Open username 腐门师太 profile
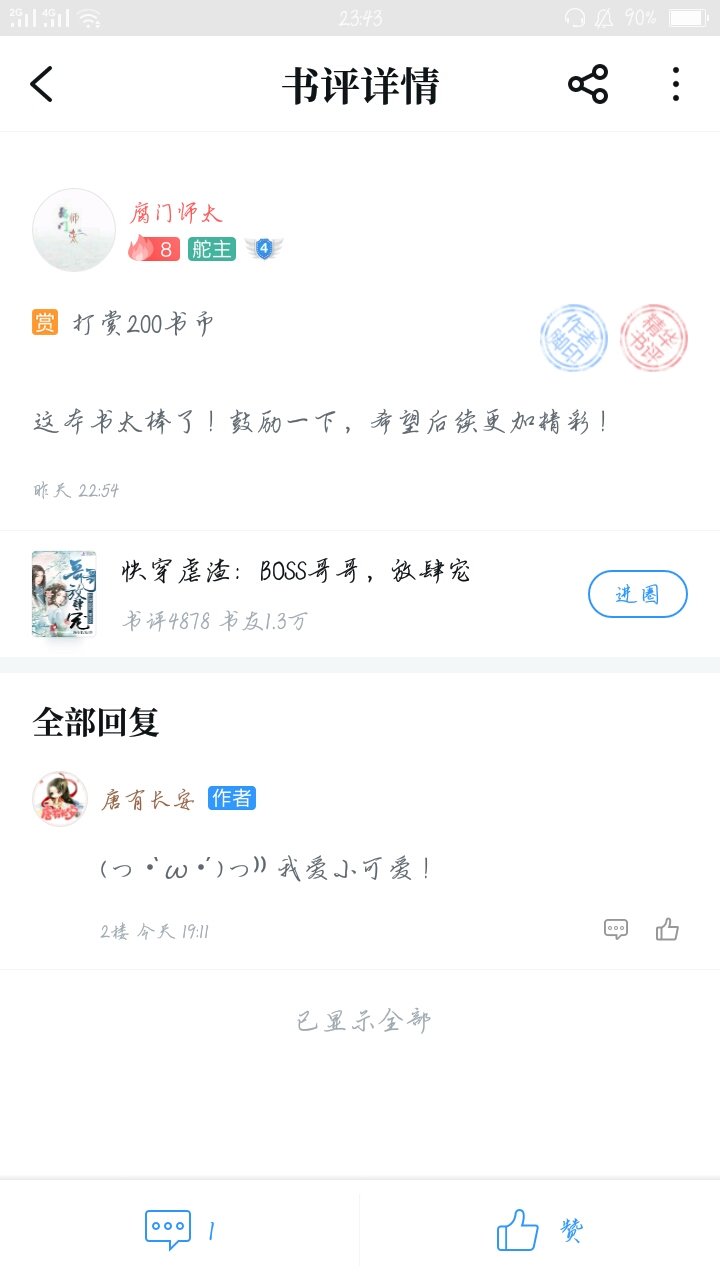The image size is (720, 1280). (176, 213)
